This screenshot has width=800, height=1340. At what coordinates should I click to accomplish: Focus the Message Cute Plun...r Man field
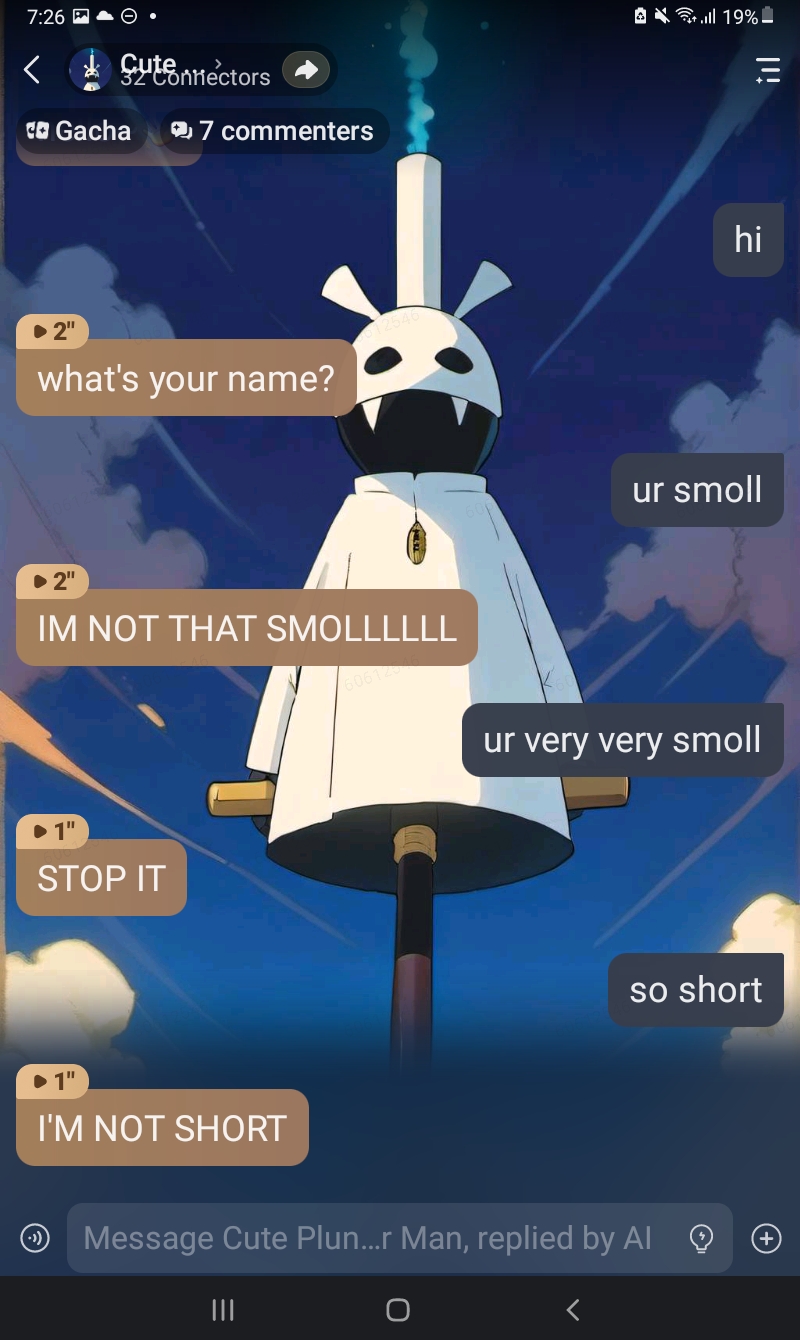click(368, 1239)
